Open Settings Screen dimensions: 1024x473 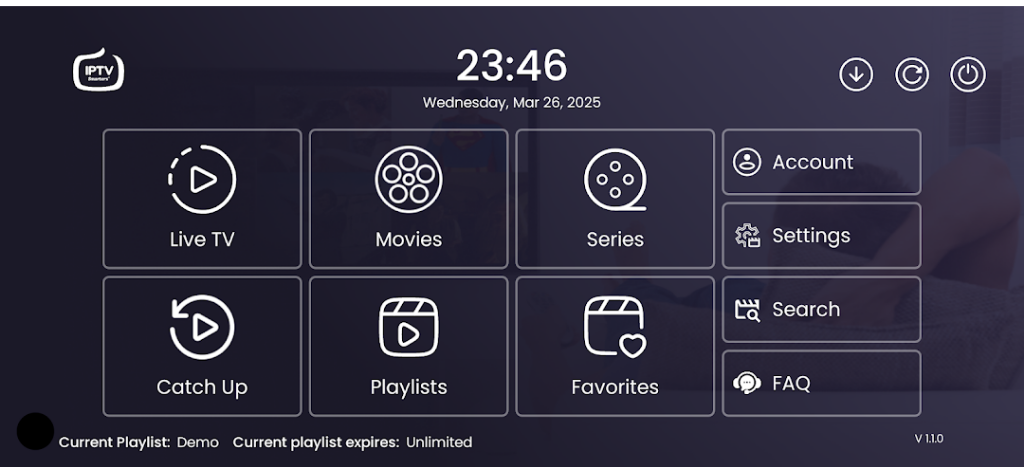pyautogui.click(x=821, y=236)
